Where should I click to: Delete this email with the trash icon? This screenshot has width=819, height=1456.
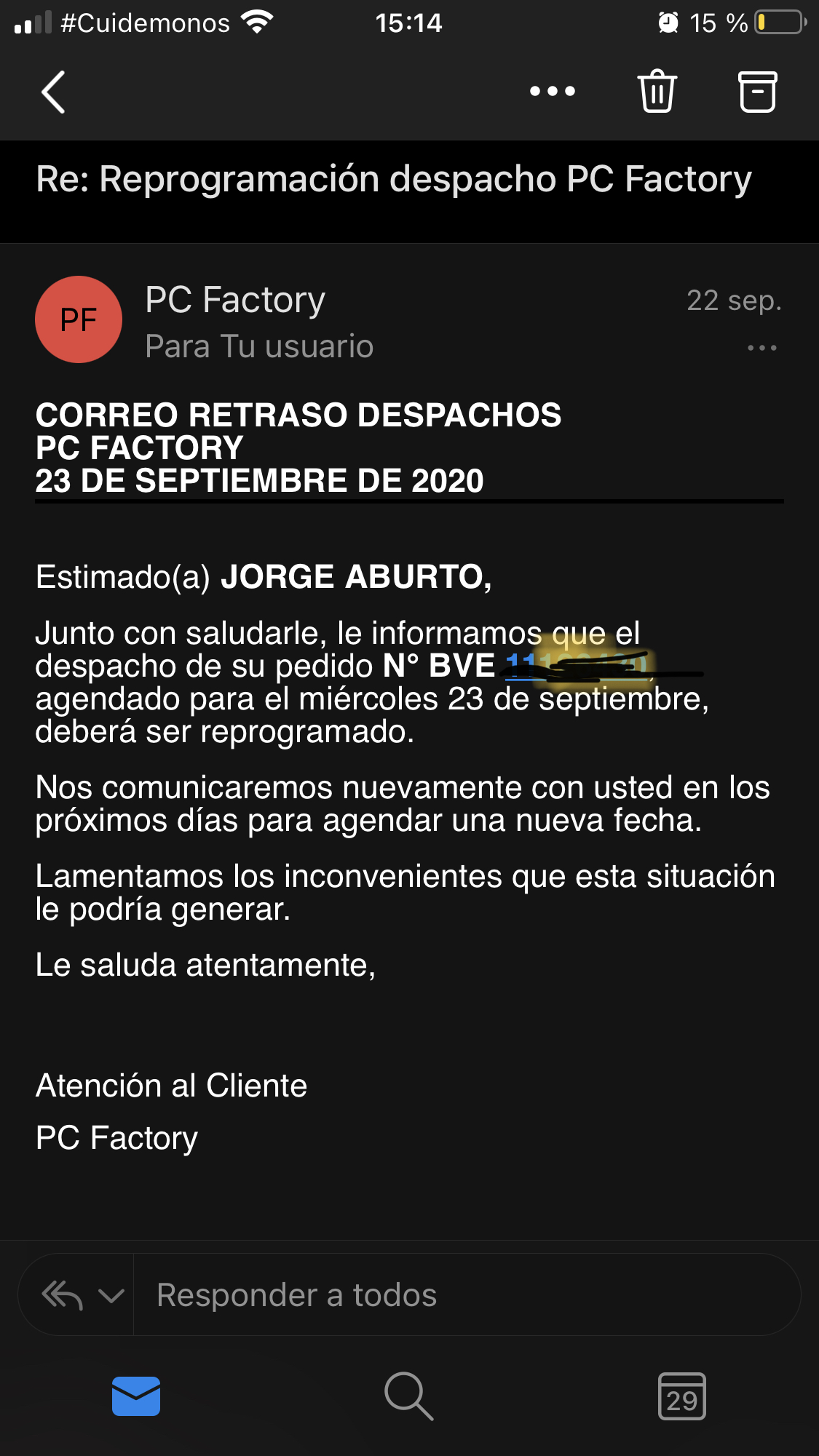[657, 91]
